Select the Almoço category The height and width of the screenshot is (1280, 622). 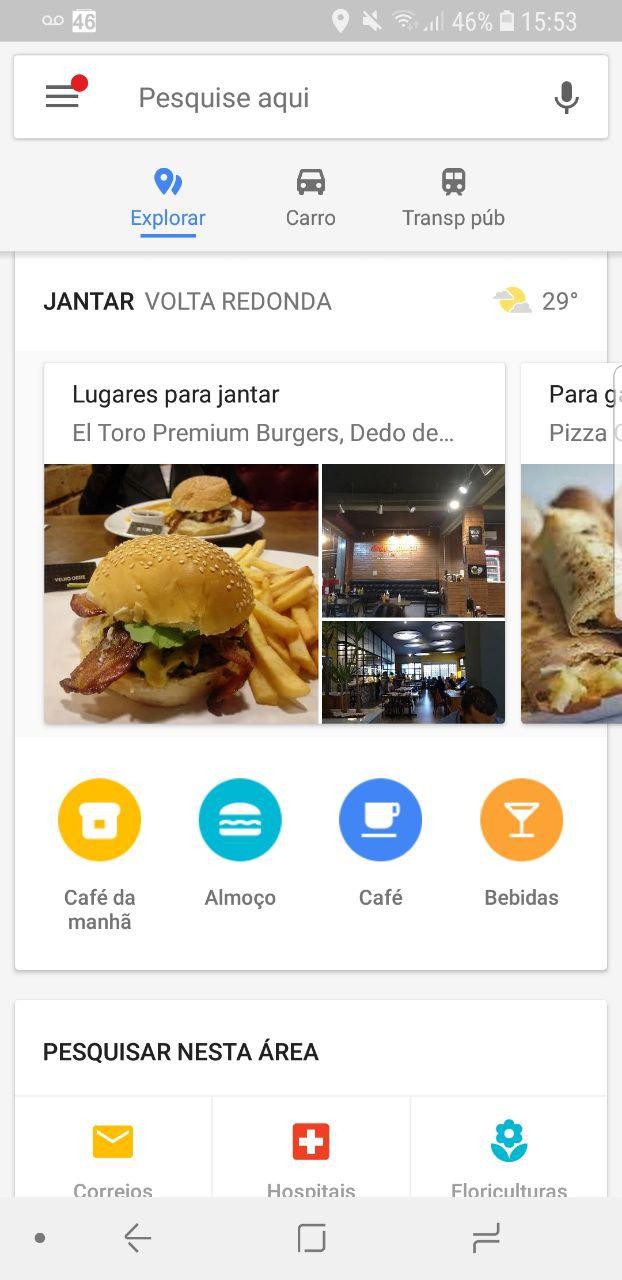click(x=240, y=820)
